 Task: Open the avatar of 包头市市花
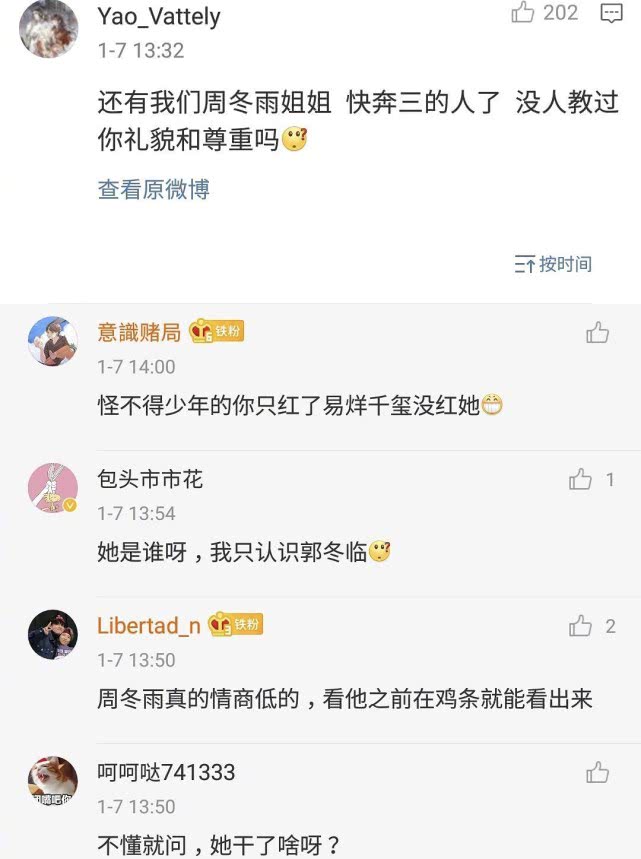52,489
